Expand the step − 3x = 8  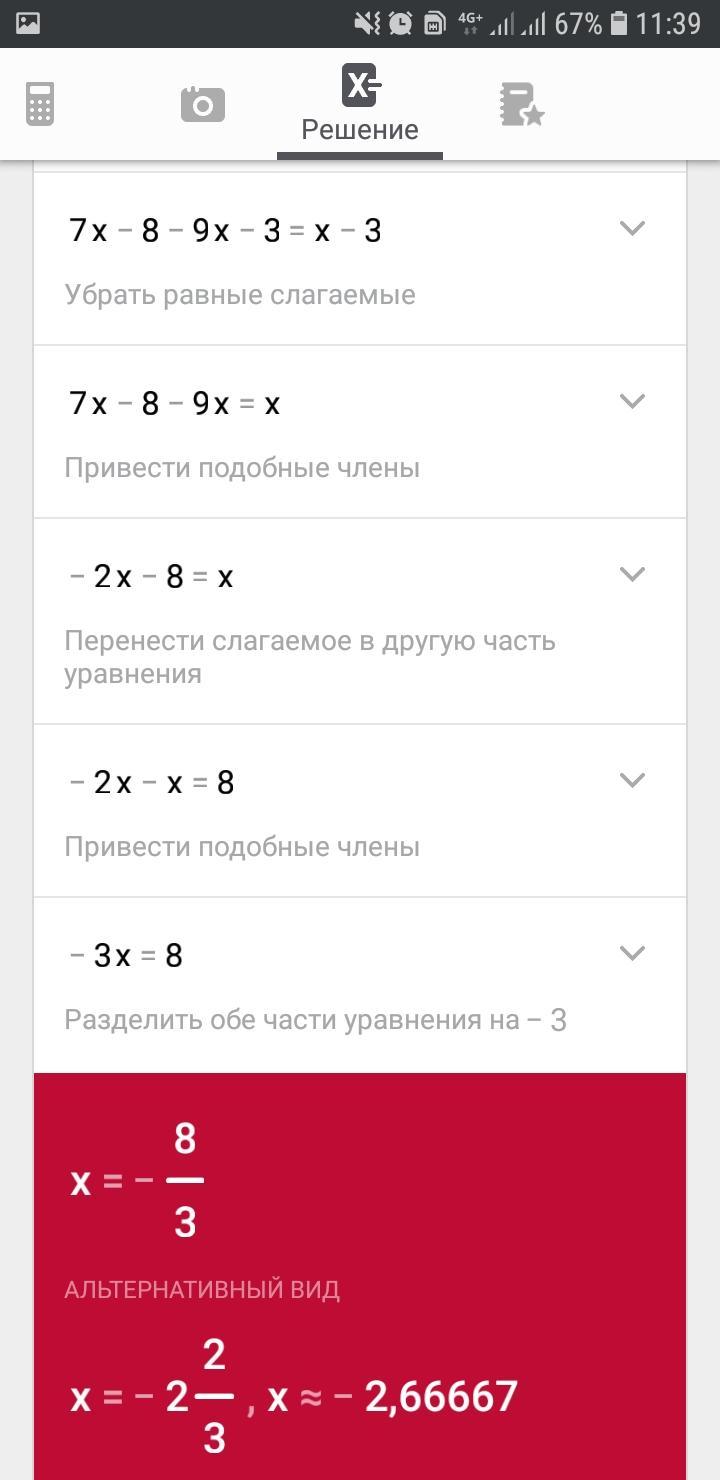point(632,954)
